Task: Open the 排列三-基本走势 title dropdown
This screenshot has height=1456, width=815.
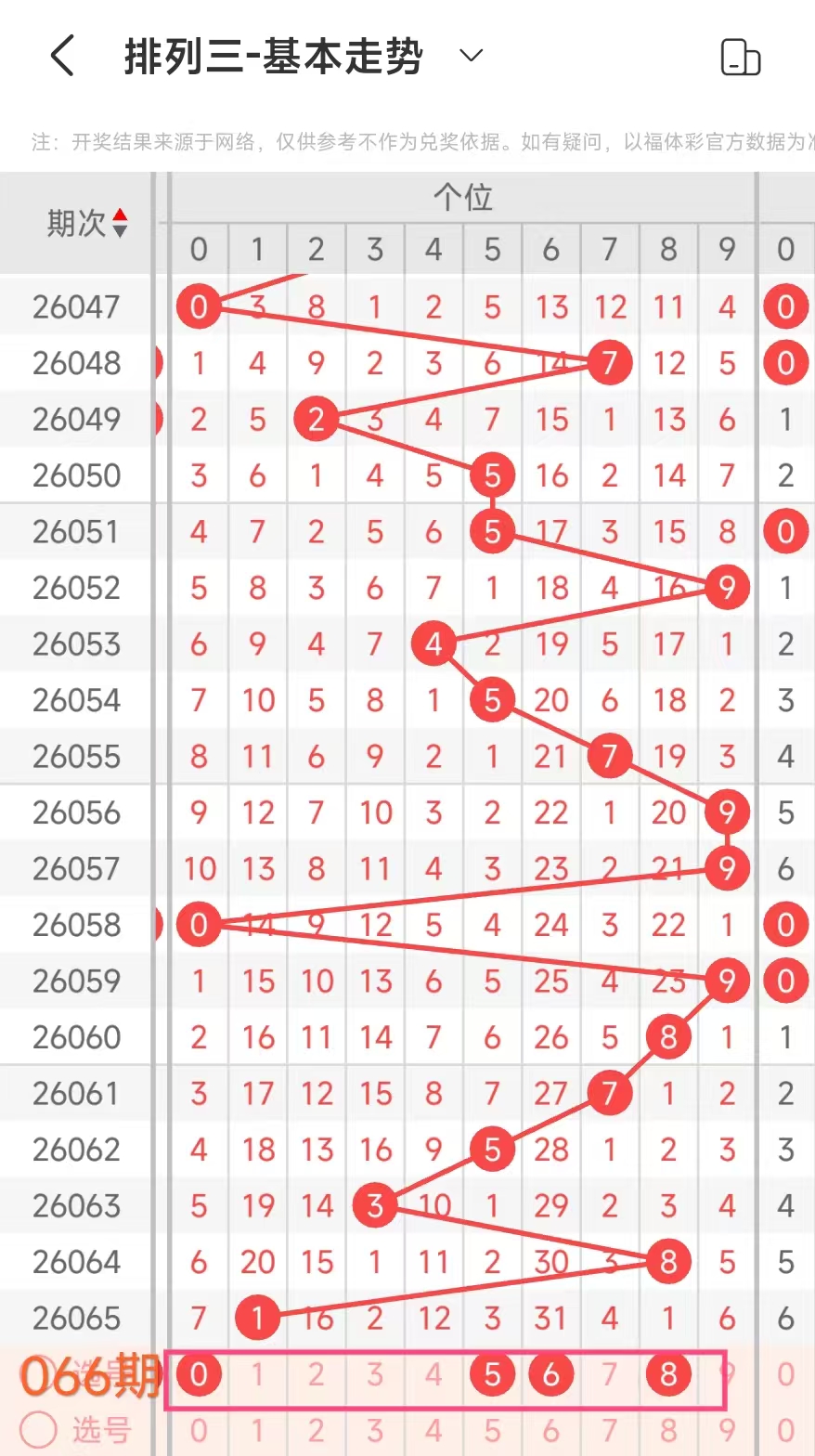Action: point(471,56)
